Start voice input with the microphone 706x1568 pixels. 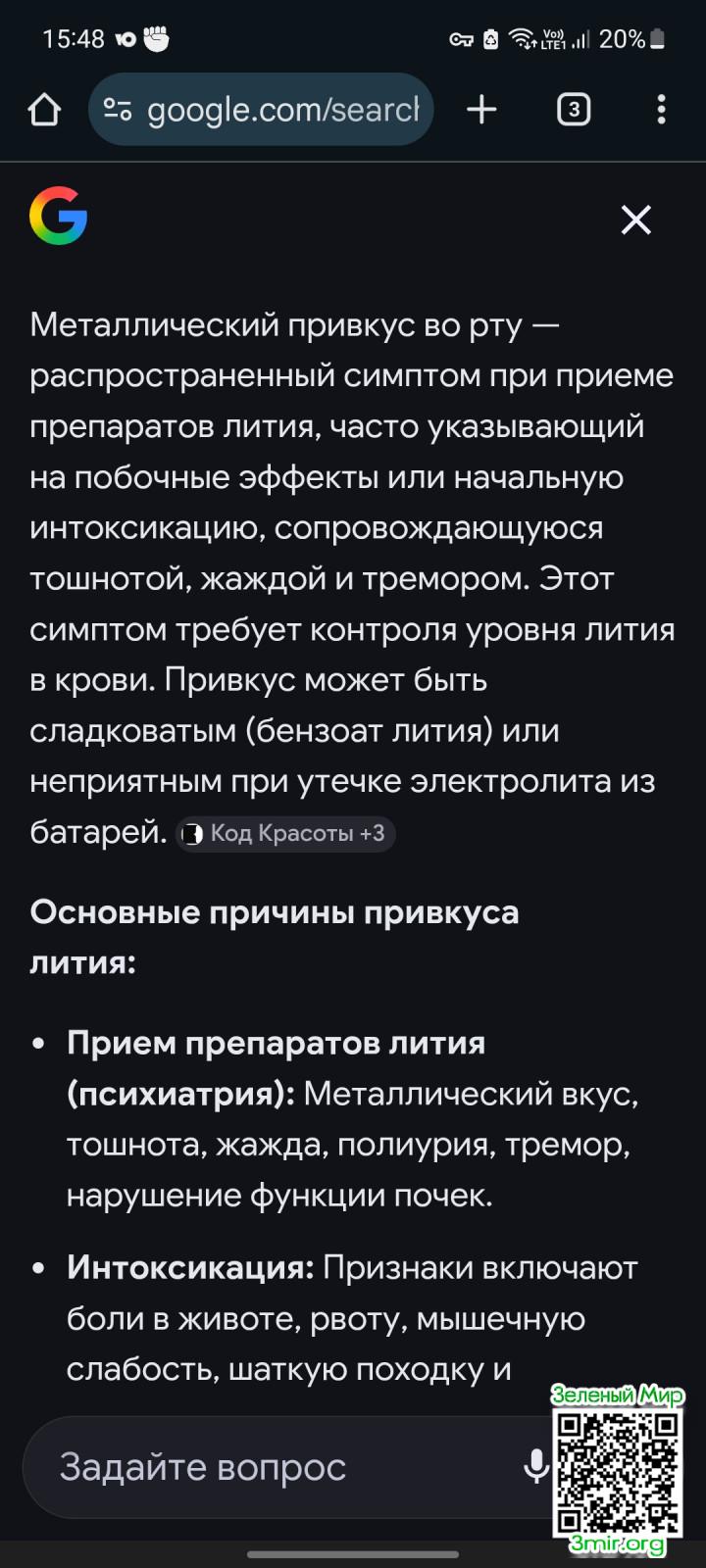click(535, 1467)
